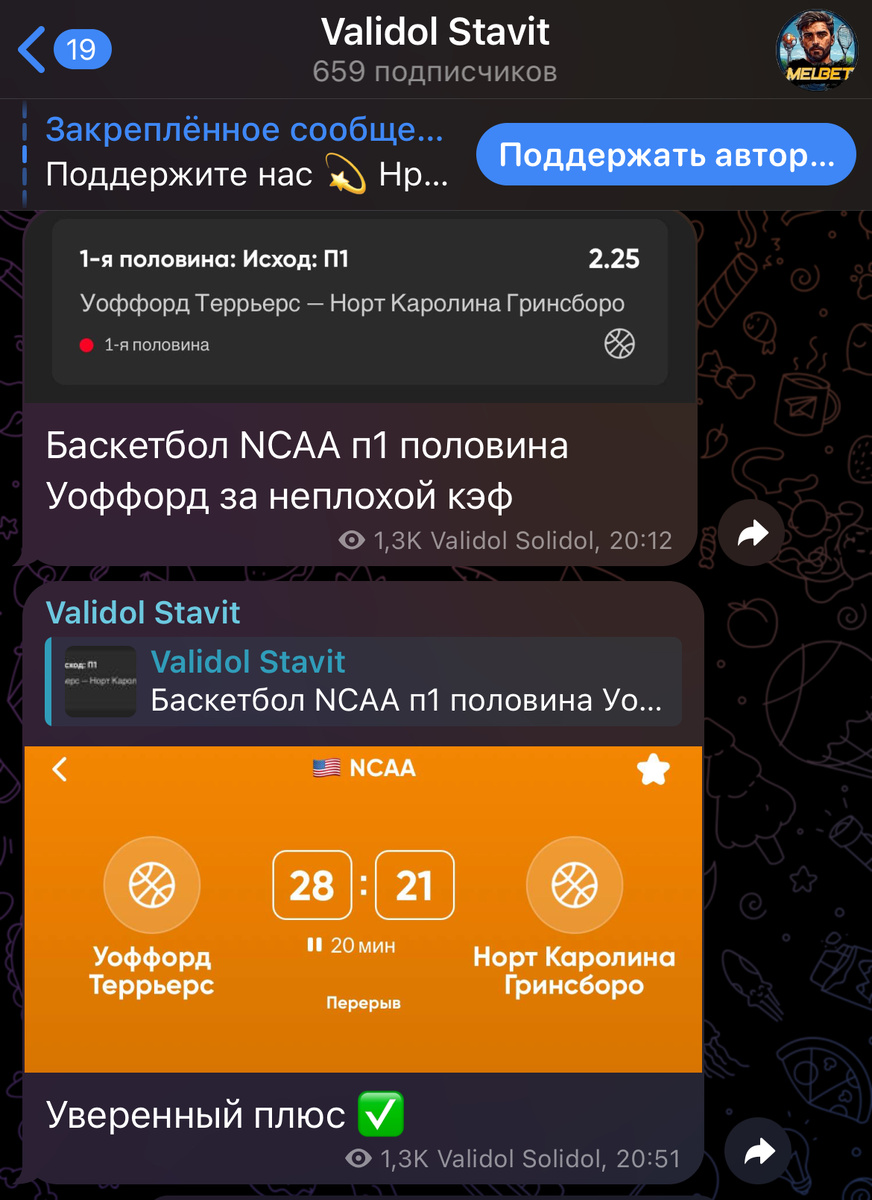
Task: Tap the 28 : 21 score display
Action: click(x=364, y=884)
